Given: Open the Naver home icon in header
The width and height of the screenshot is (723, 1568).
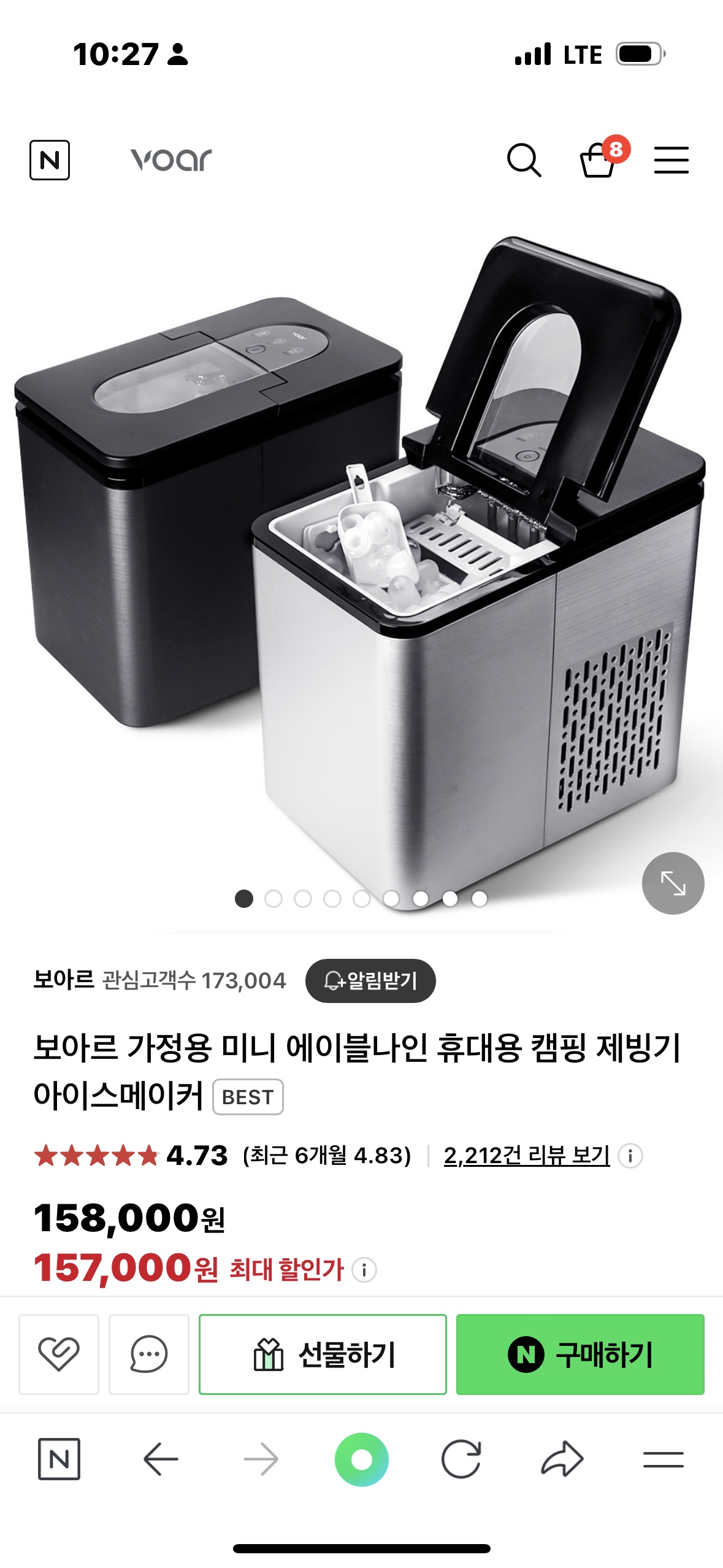Looking at the screenshot, I should click(x=50, y=160).
